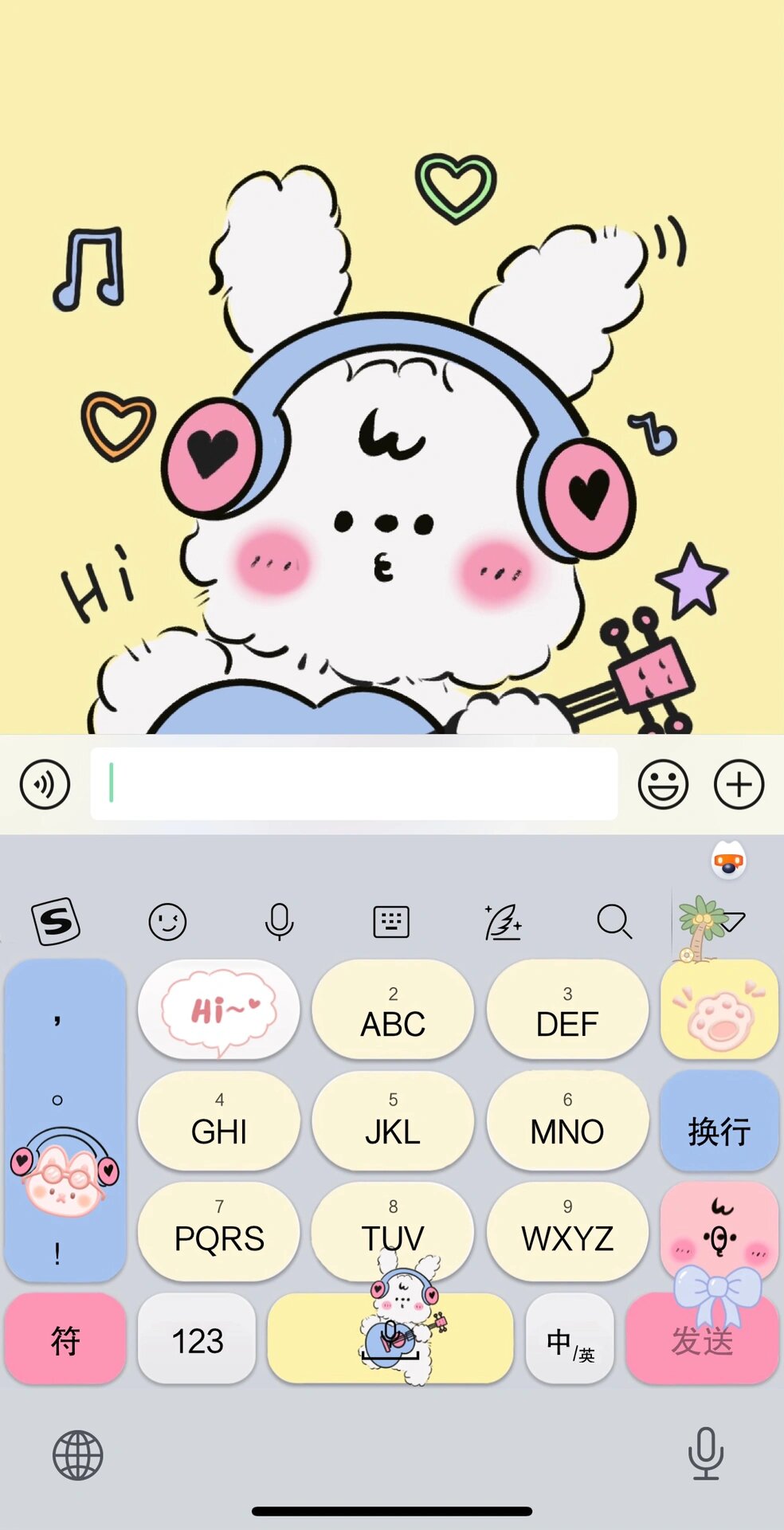Tap the JKL key

pyautogui.click(x=393, y=1120)
